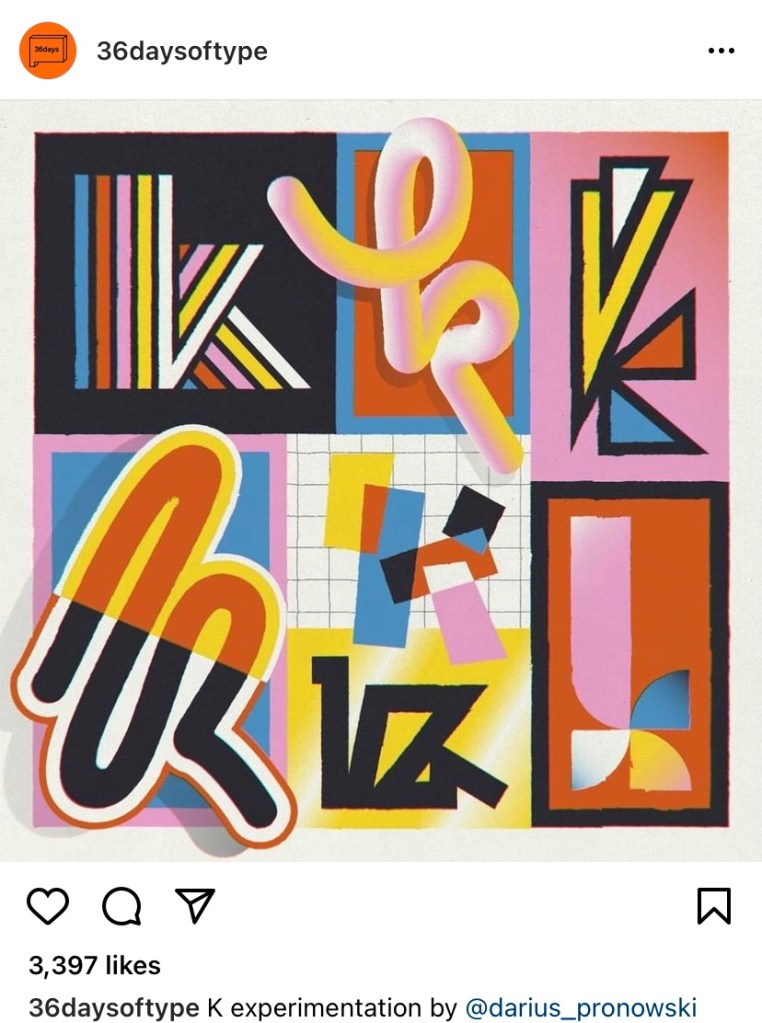Open the three-dot post options menu
The image size is (762, 1023).
point(720,51)
